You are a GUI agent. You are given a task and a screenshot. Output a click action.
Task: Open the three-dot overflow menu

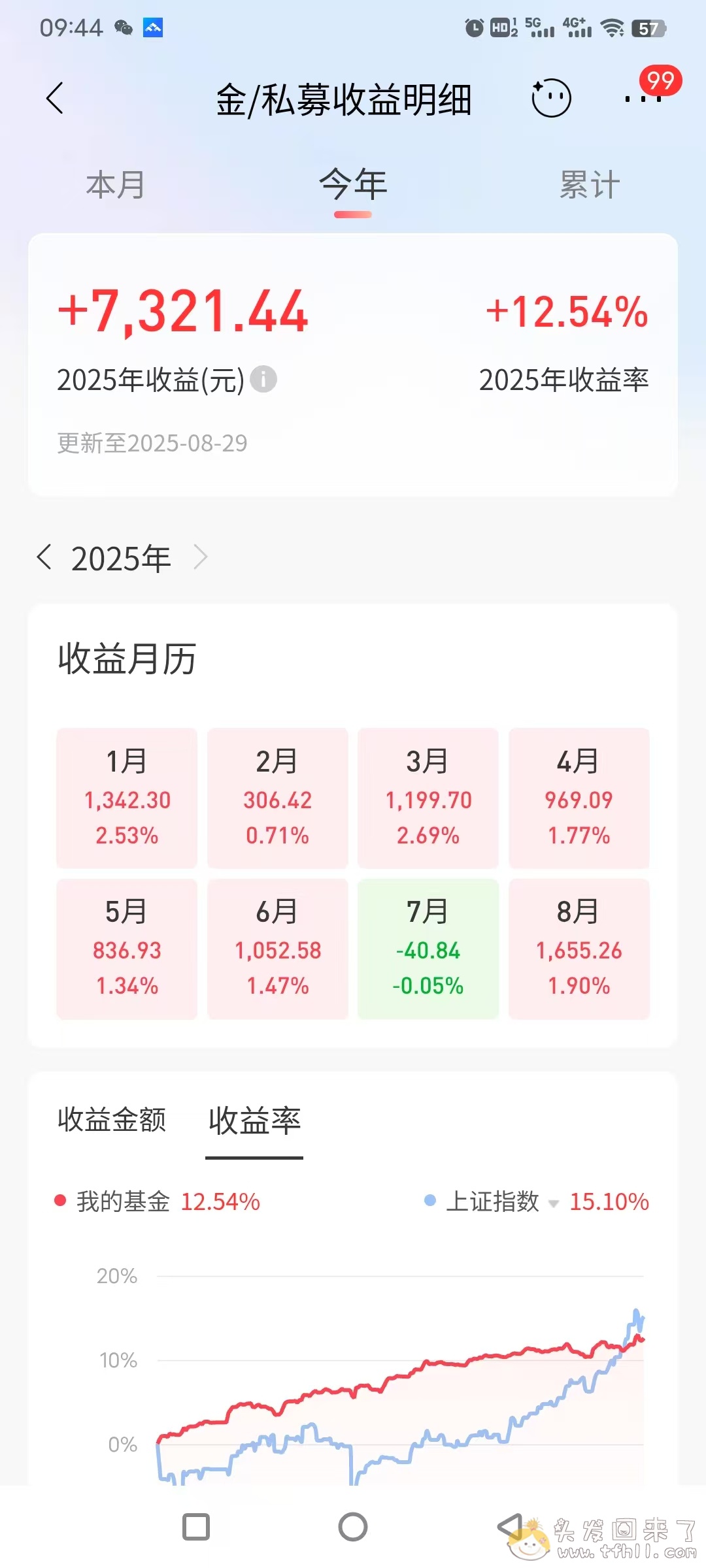point(643,99)
